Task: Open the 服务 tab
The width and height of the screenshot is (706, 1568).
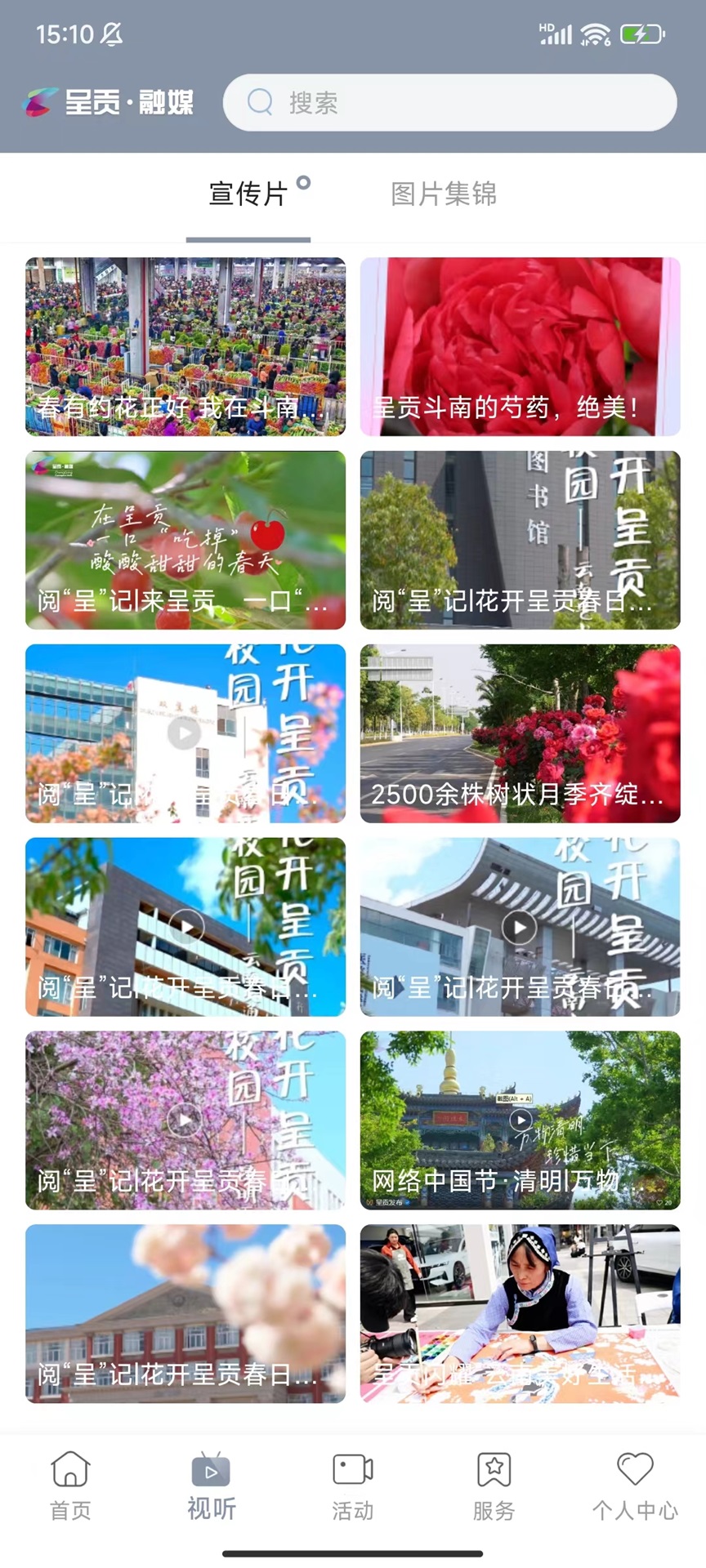Action: click(494, 1486)
